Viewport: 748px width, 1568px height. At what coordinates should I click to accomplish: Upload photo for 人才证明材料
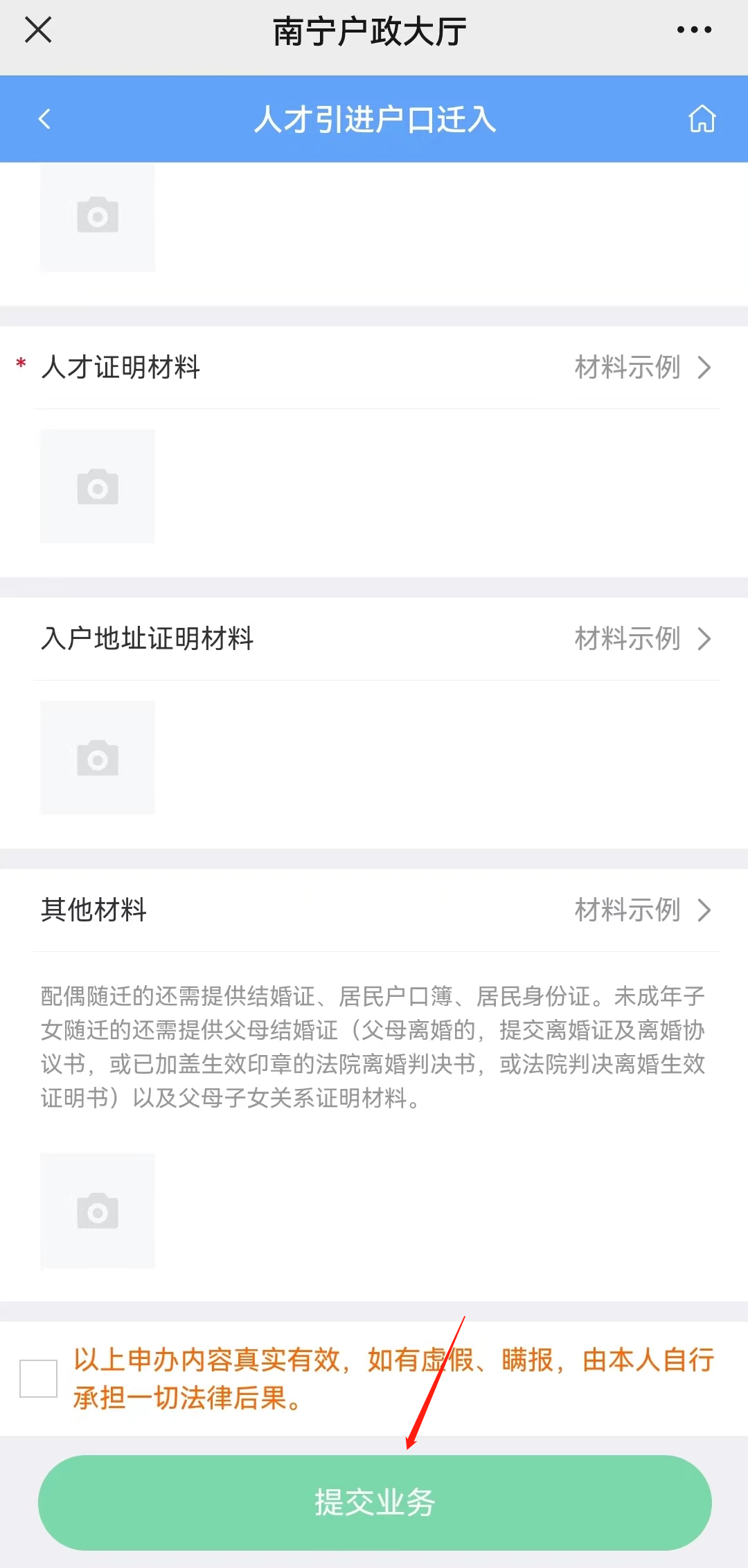[98, 486]
